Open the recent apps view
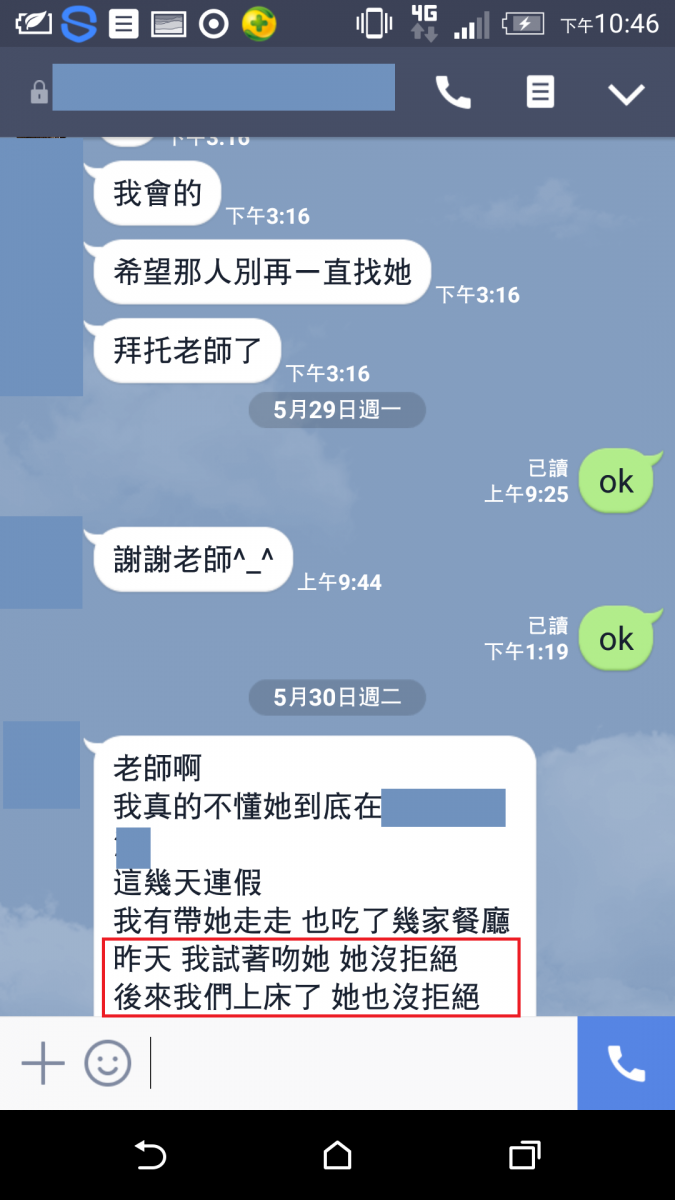The height and width of the screenshot is (1200, 675). click(524, 1156)
